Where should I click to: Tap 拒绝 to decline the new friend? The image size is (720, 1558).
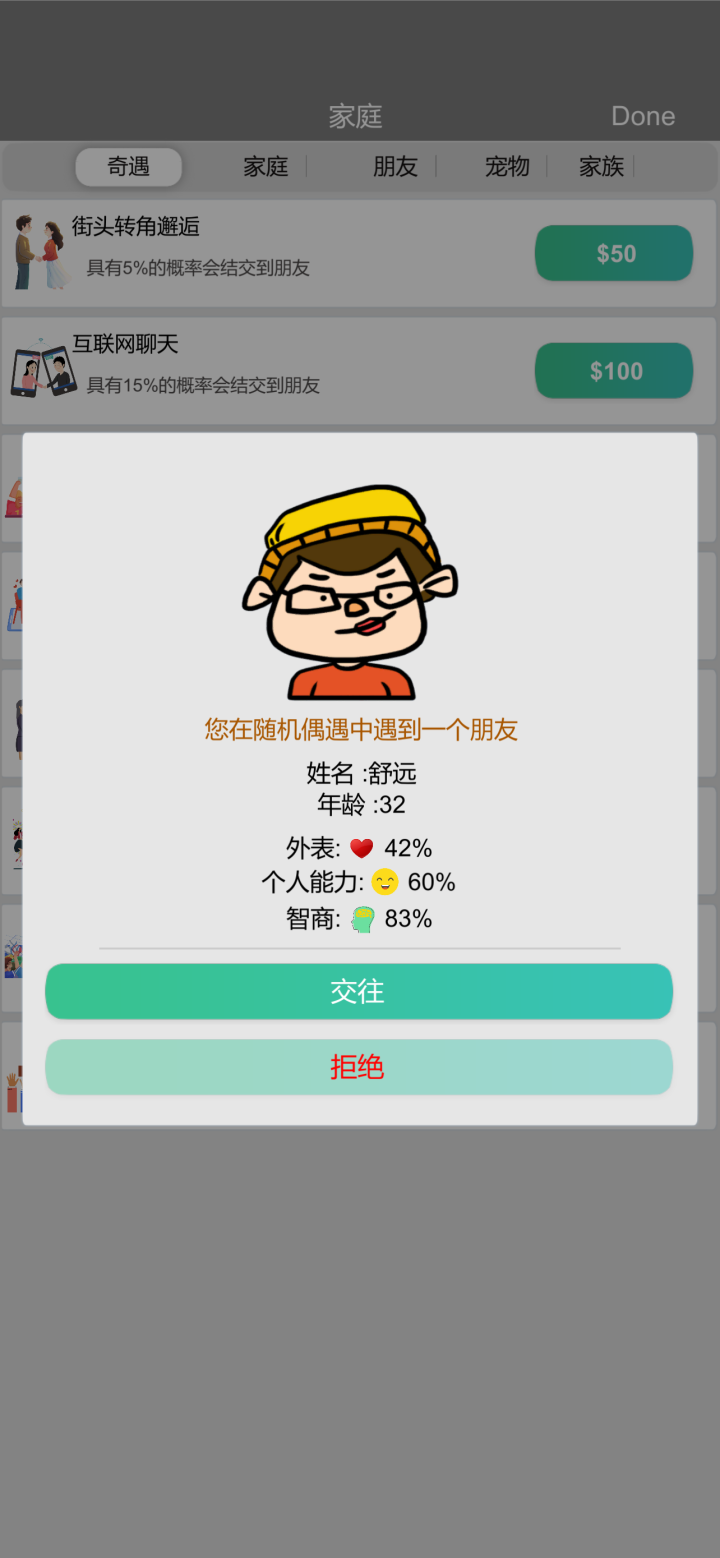pos(358,1067)
